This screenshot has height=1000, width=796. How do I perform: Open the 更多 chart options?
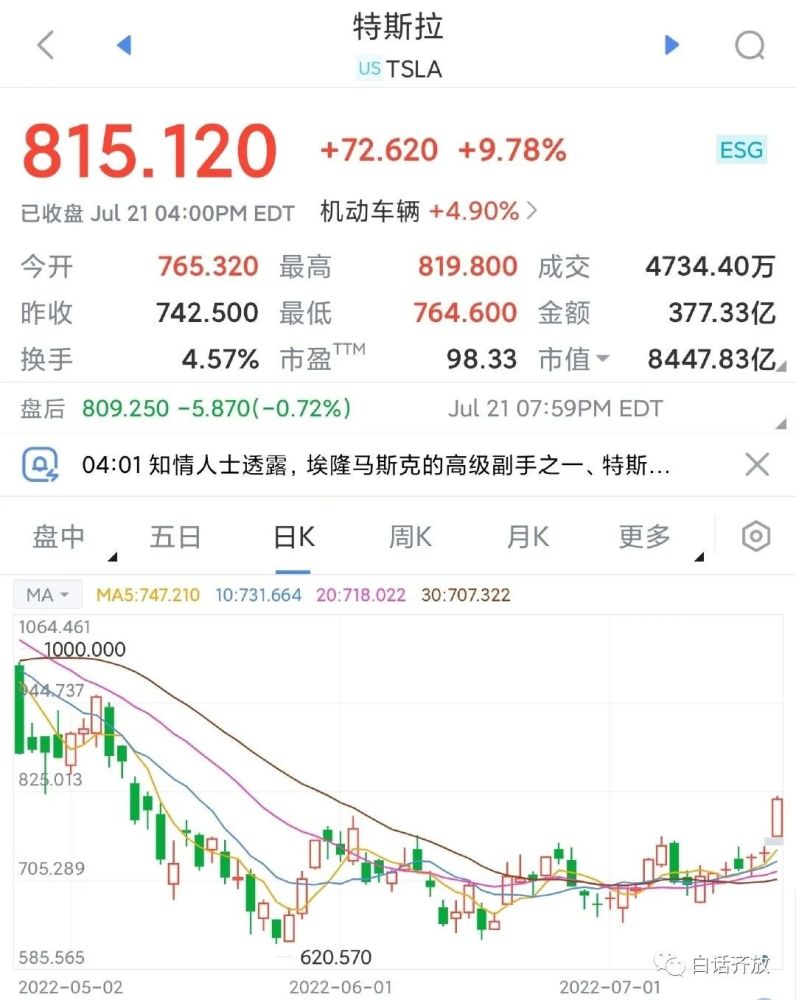coord(645,538)
